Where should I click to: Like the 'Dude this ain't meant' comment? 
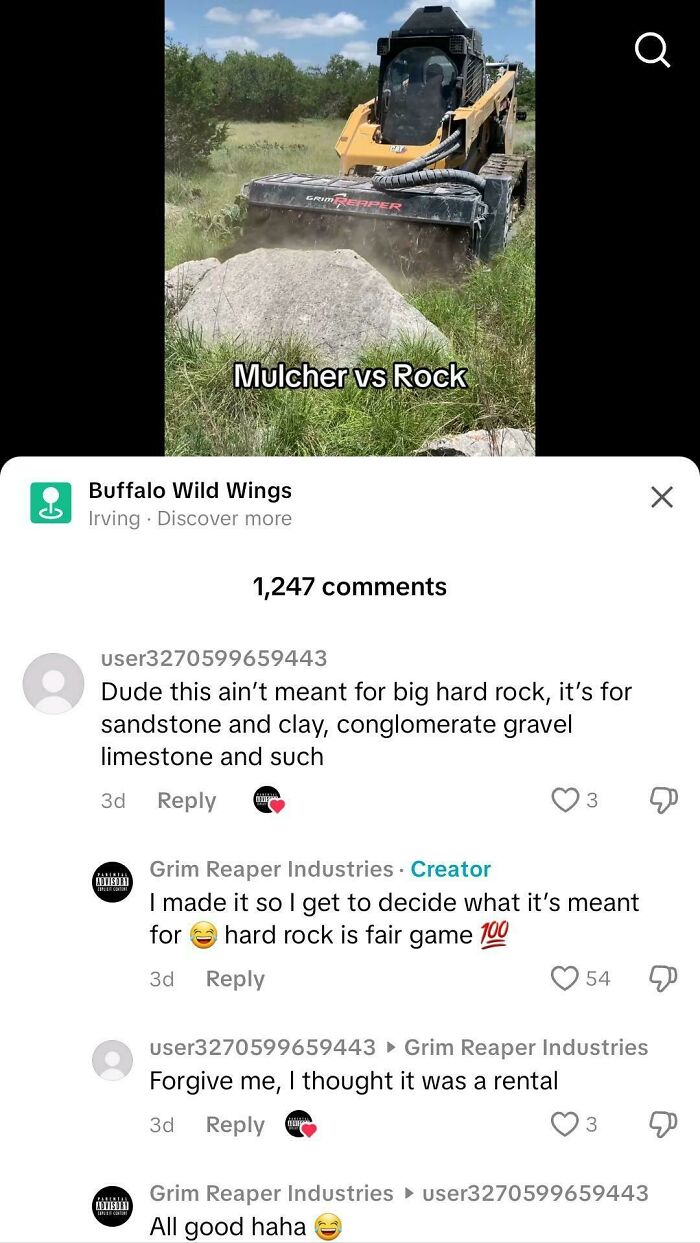click(x=565, y=800)
